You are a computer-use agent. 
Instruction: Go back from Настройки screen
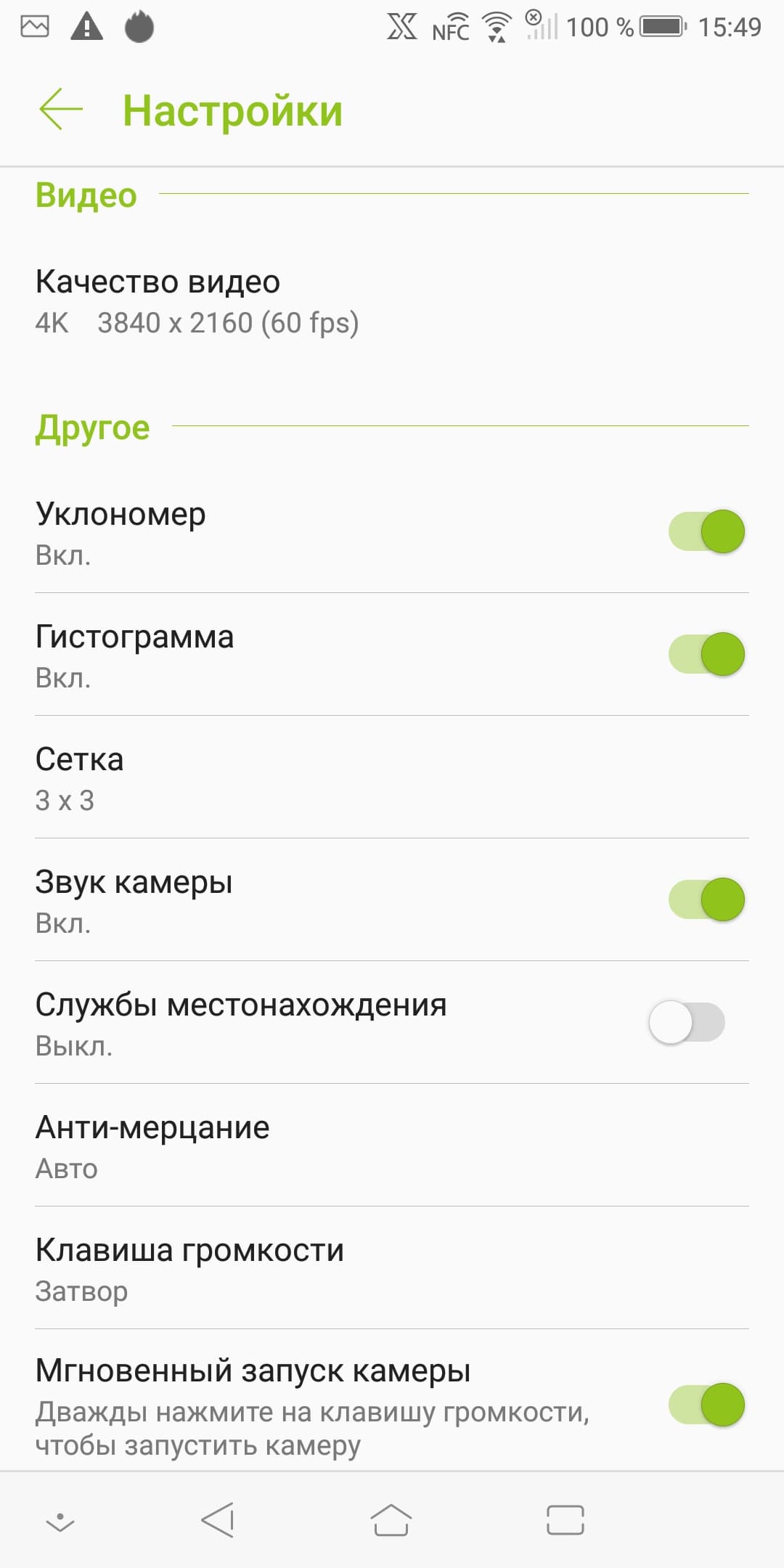pyautogui.click(x=61, y=110)
